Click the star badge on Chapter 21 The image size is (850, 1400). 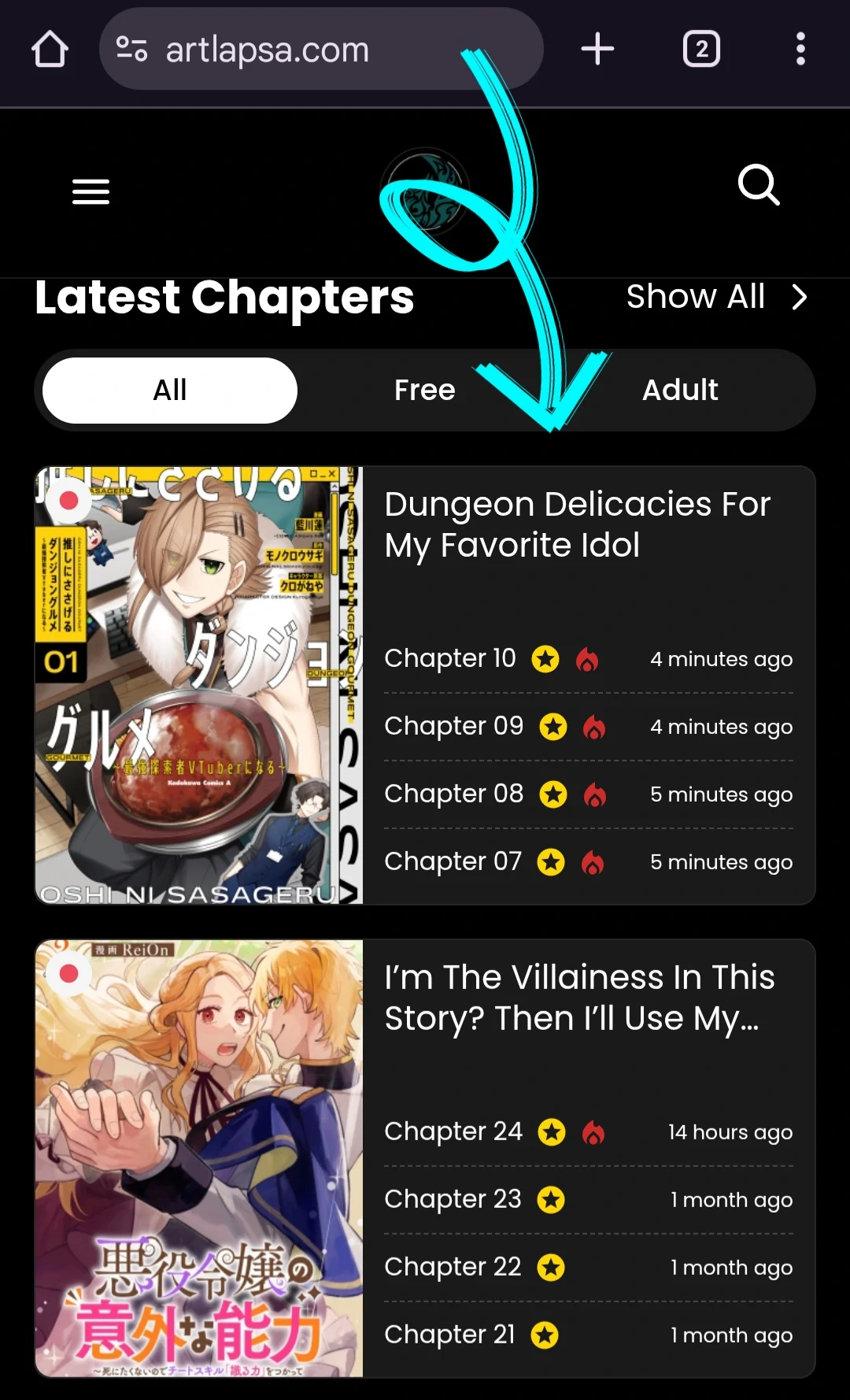[x=545, y=1335]
